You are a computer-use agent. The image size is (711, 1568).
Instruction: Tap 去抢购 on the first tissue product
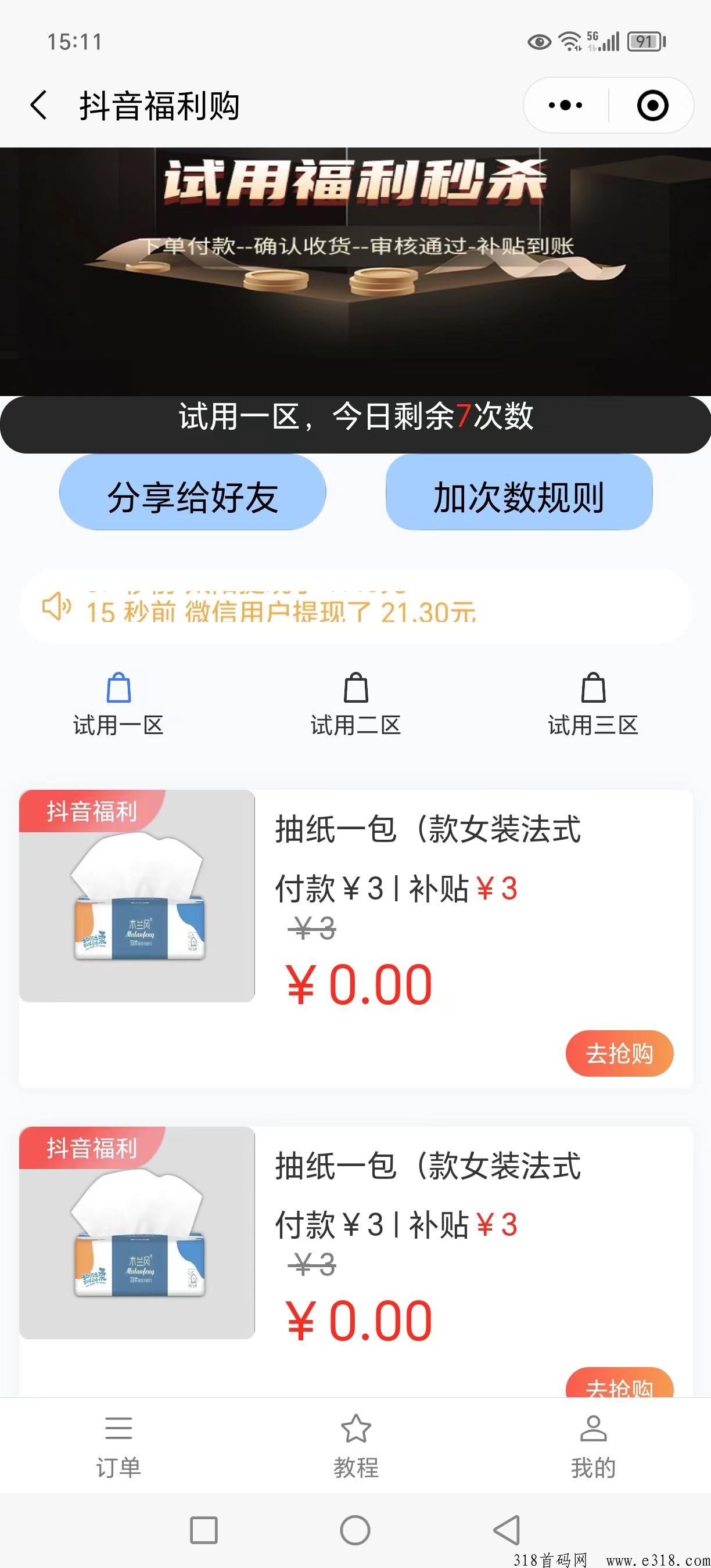[x=619, y=1053]
